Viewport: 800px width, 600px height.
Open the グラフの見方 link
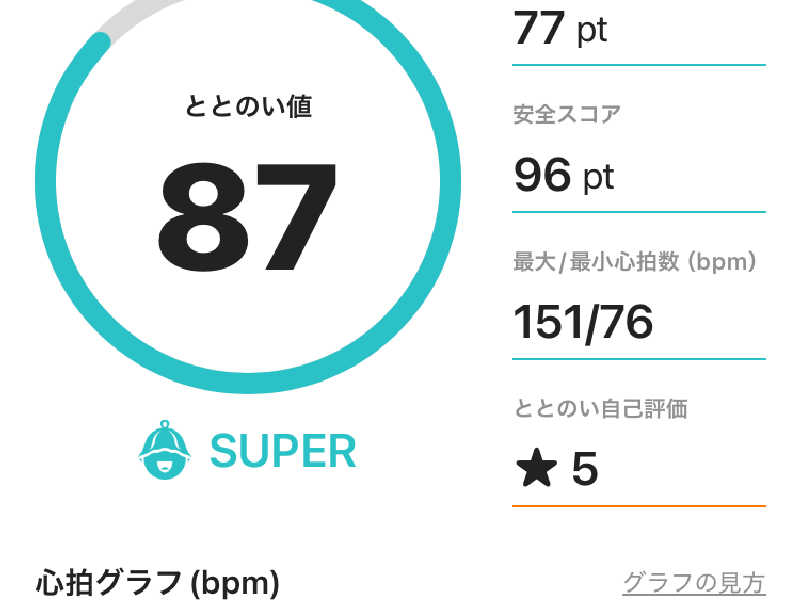693,581
